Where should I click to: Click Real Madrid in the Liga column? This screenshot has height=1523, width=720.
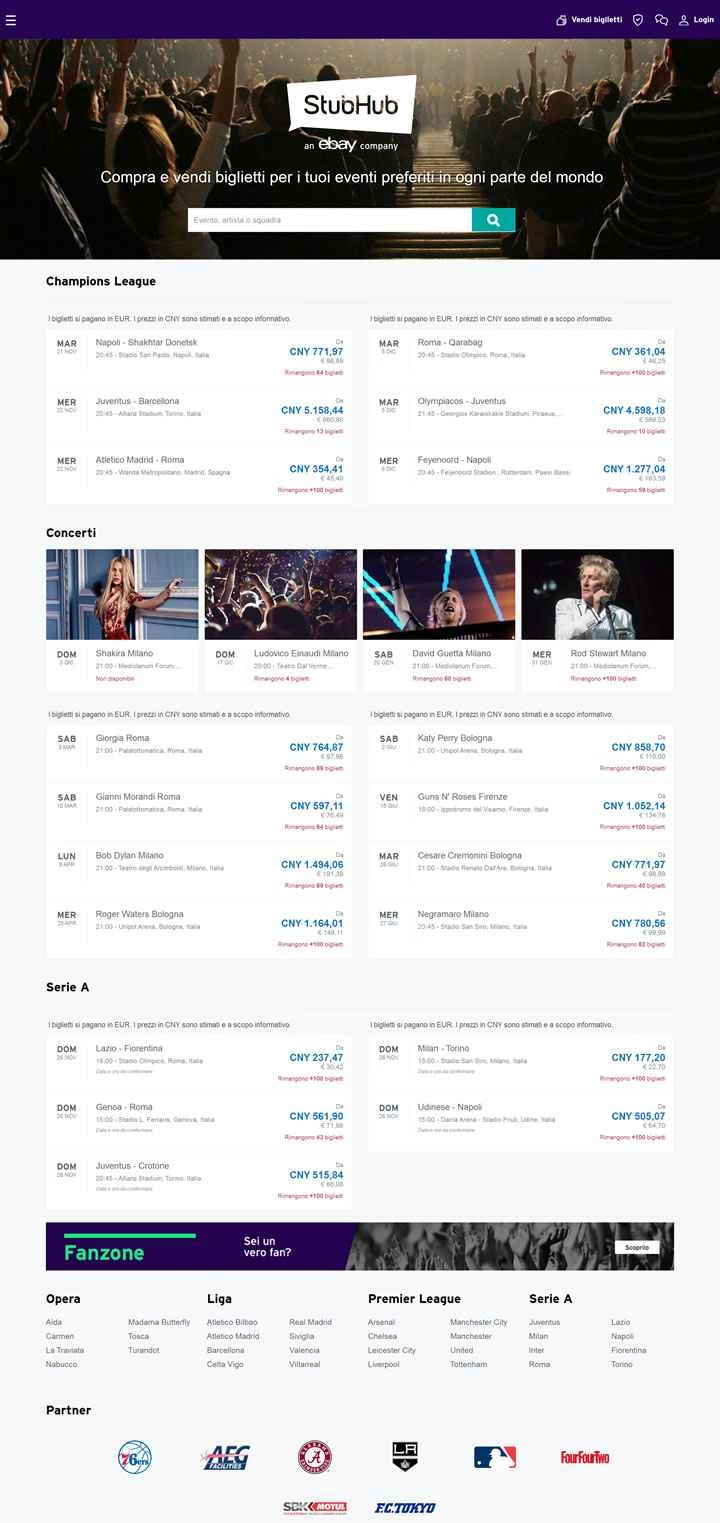[308, 1322]
